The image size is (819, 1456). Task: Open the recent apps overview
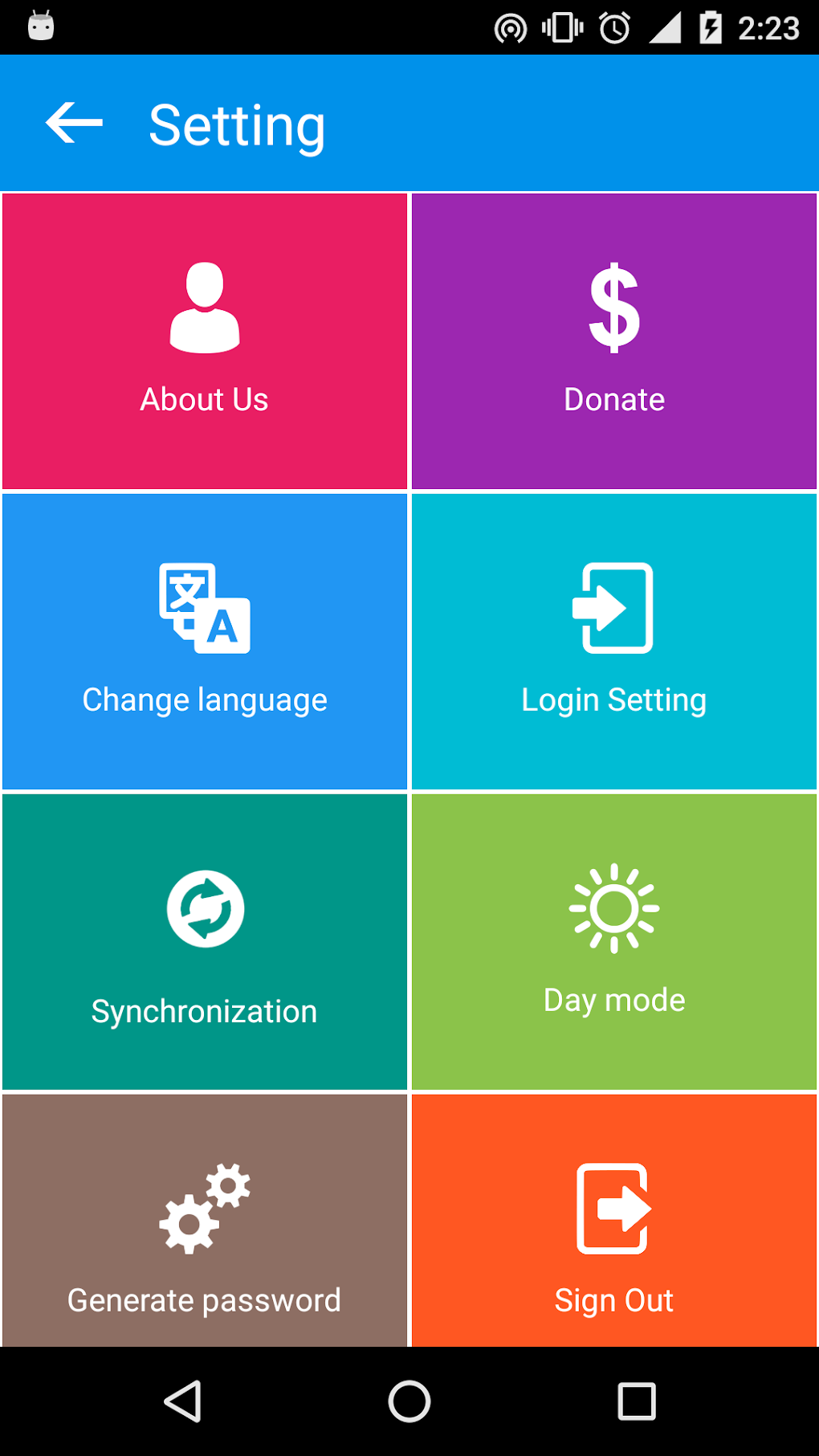[x=637, y=1402]
